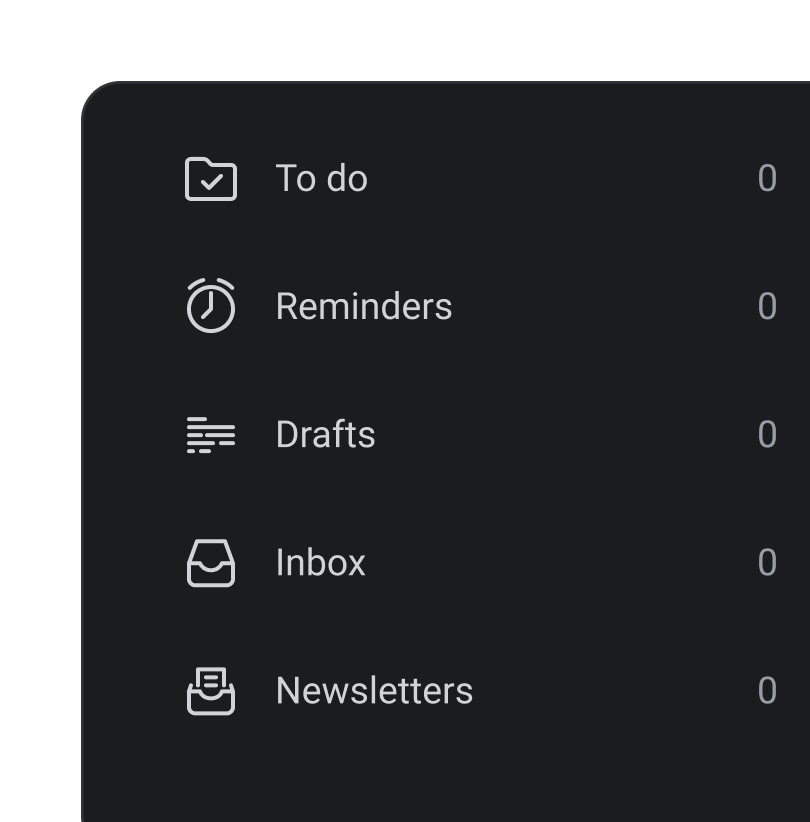The width and height of the screenshot is (810, 822).
Task: Go to Drafts
Action: pyautogui.click(x=325, y=435)
